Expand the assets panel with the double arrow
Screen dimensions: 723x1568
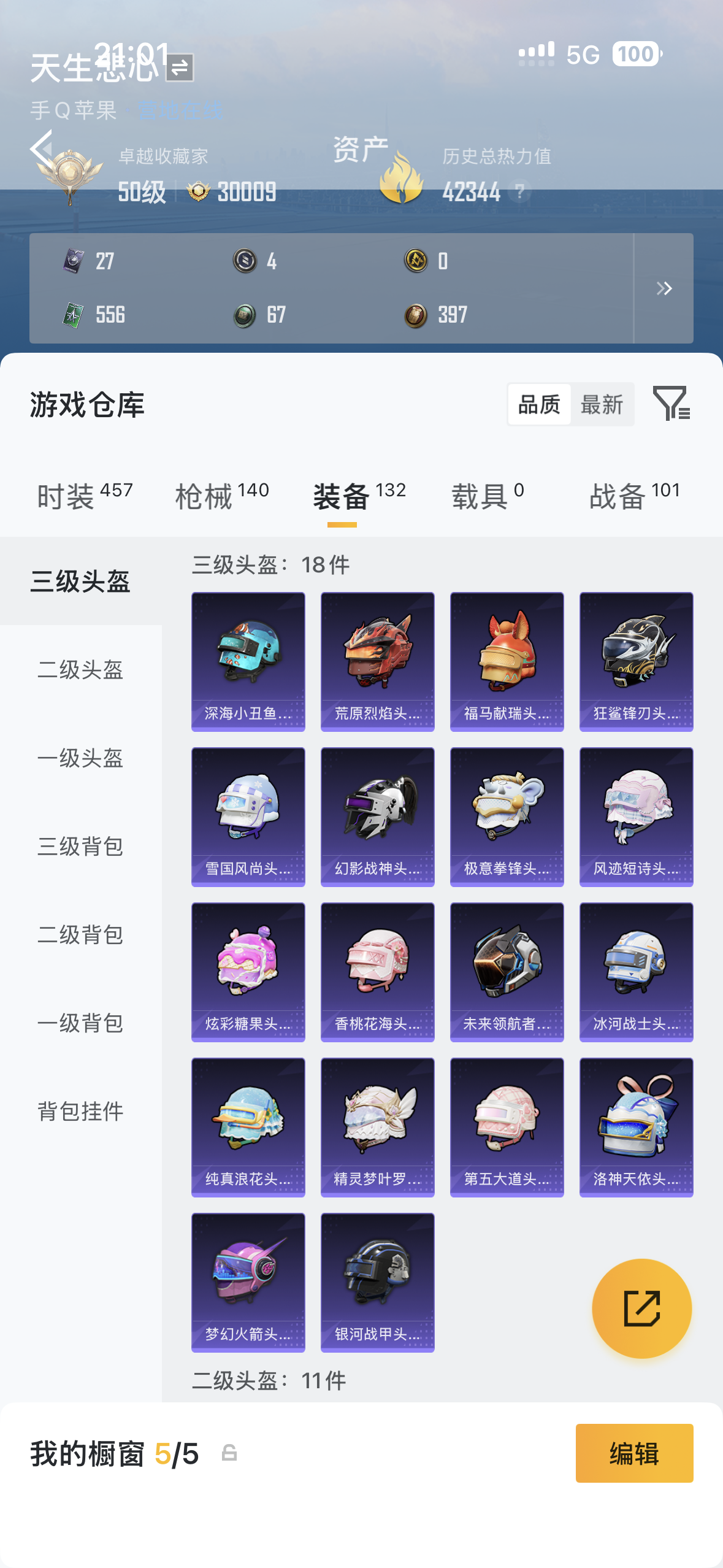[x=664, y=288]
